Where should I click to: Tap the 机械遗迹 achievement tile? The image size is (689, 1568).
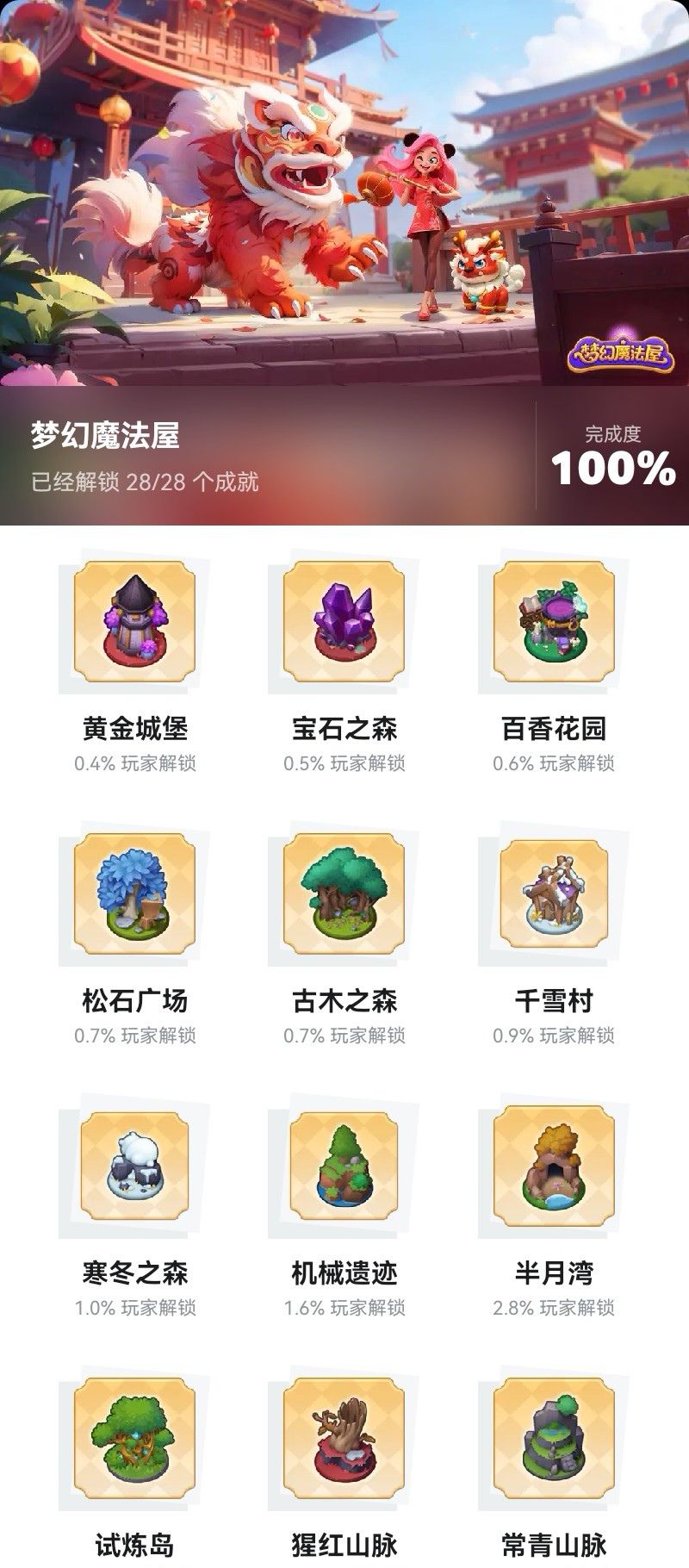(x=344, y=1167)
